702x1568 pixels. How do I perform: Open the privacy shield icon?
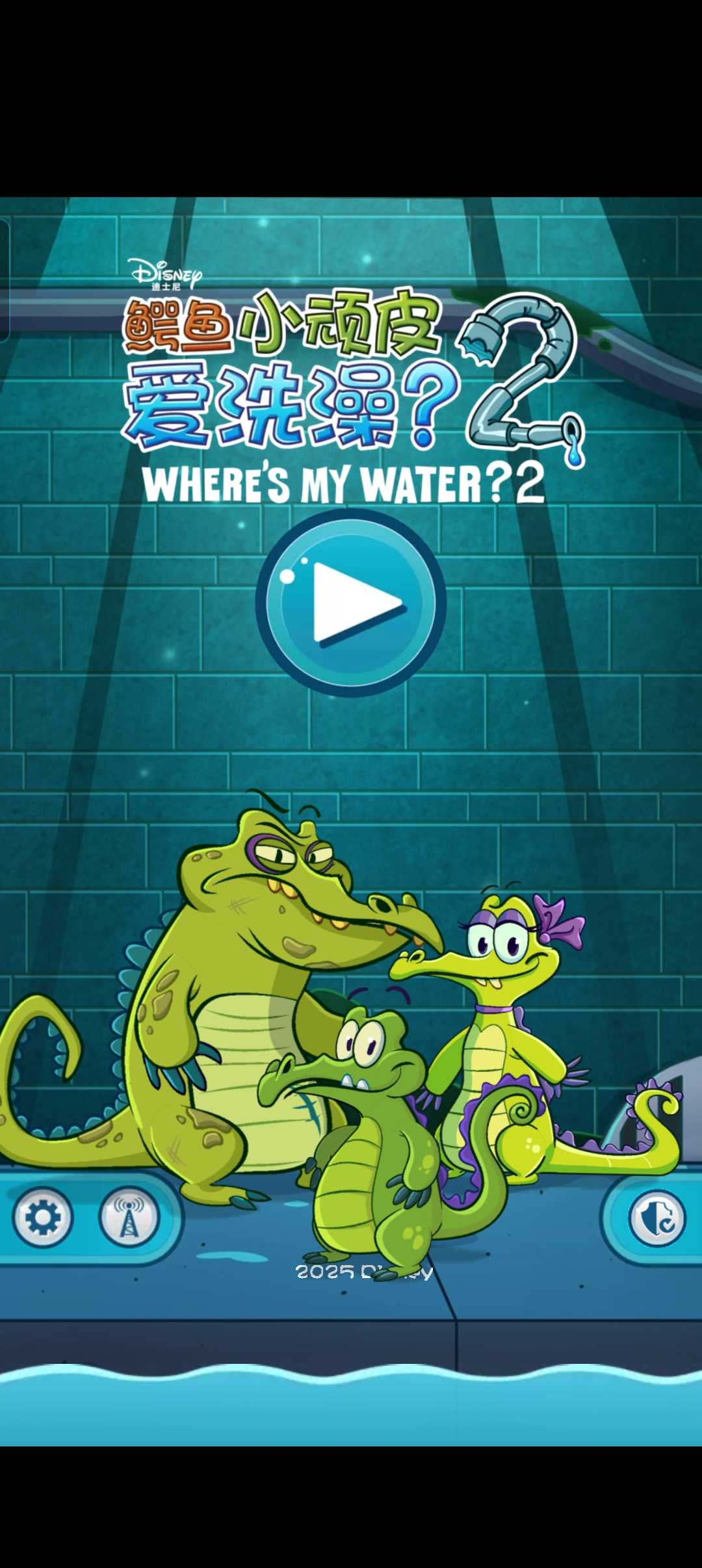tap(658, 1218)
